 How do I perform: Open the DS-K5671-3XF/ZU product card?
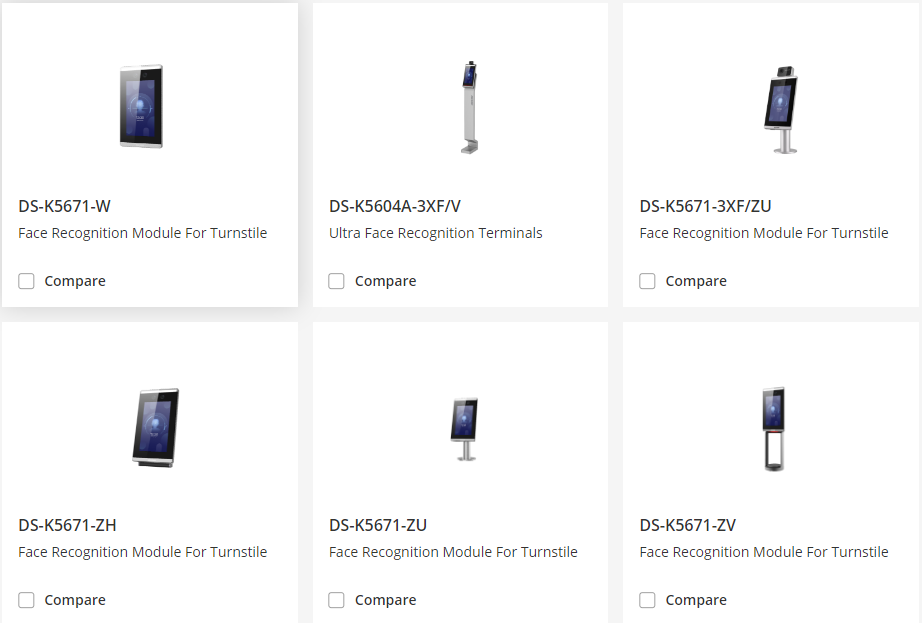[x=705, y=207]
